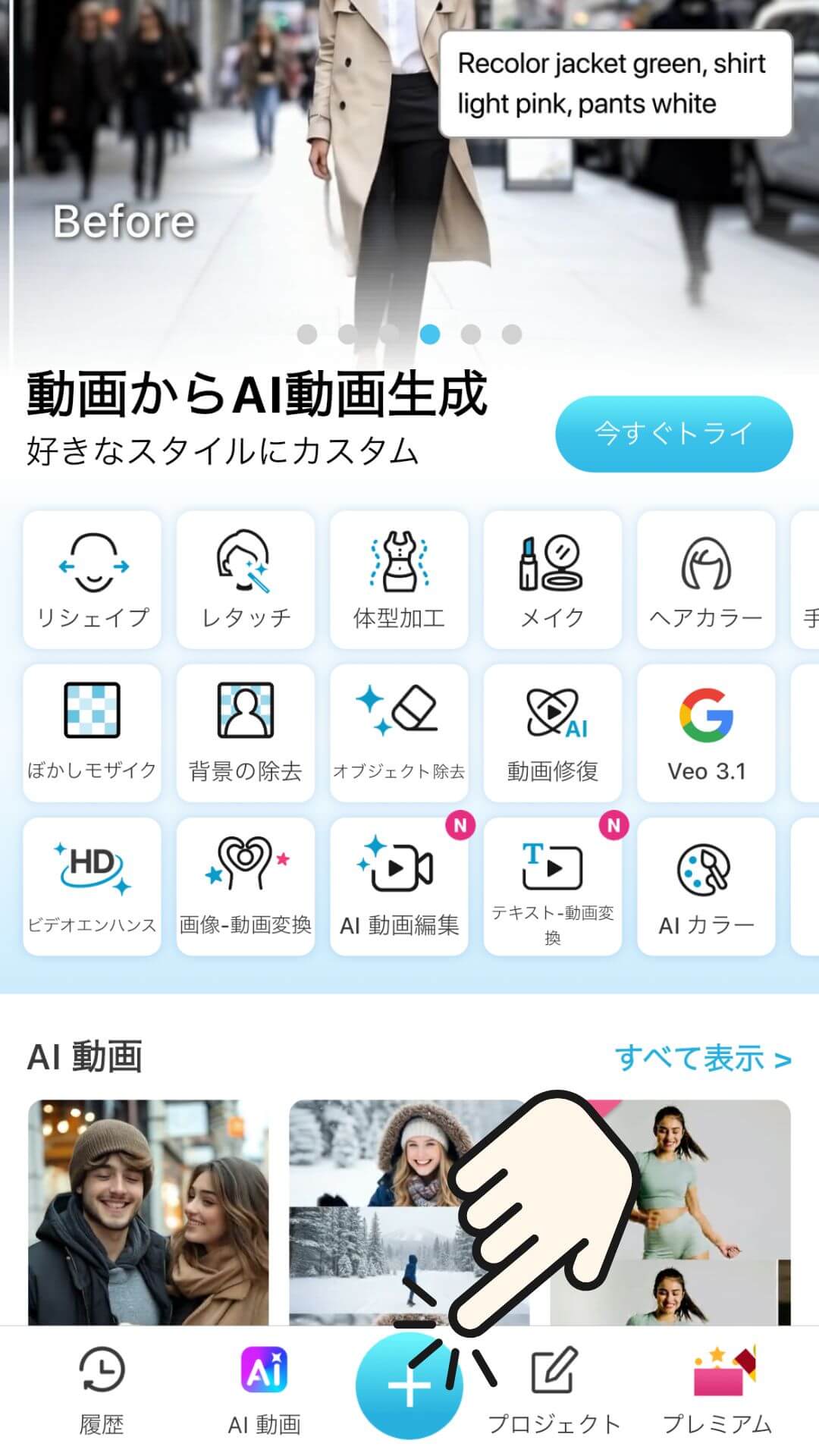The image size is (819, 1456).
Task: Select the ヘアカラー hair color tool
Action: pos(706,579)
